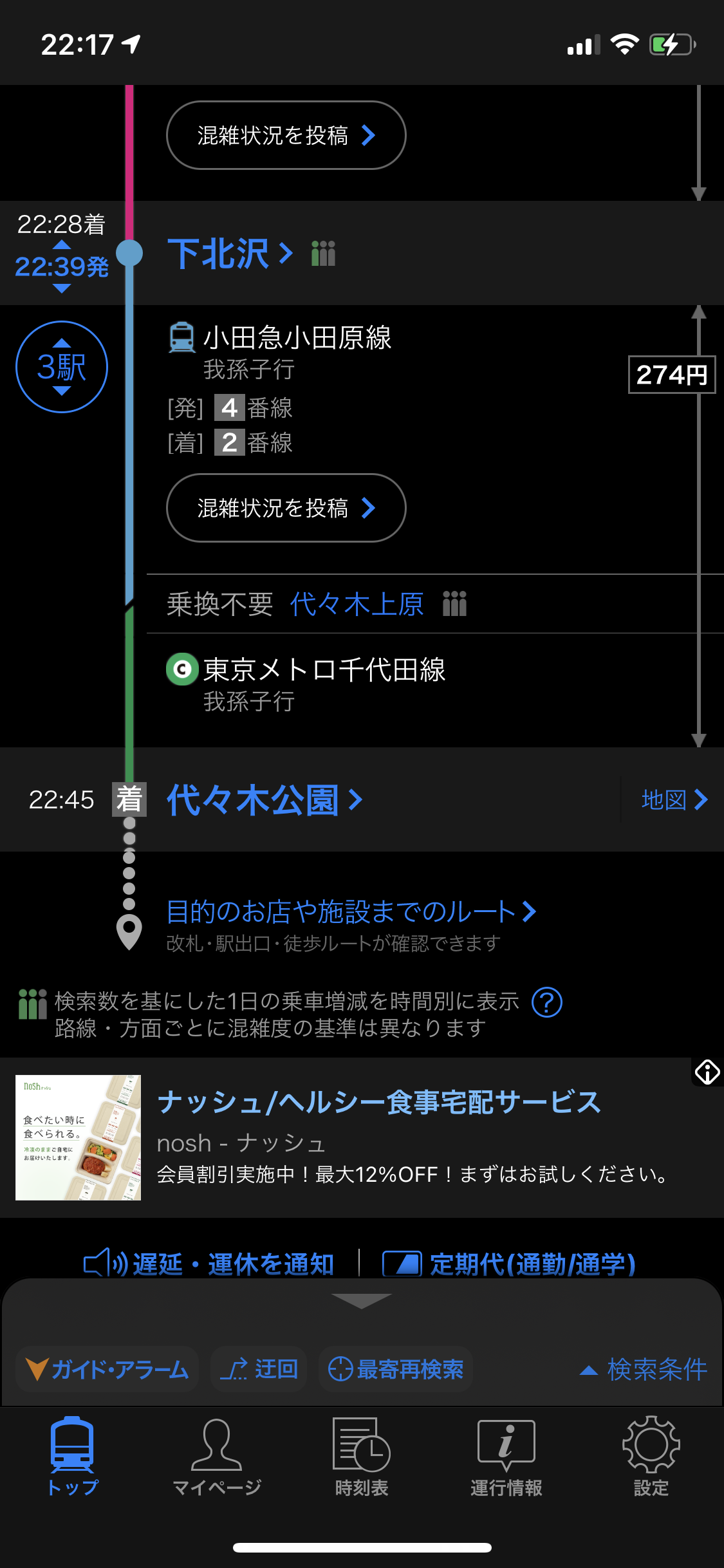Switch to earlier departure from 下北沢
This screenshot has width=724, height=1568.
click(x=62, y=245)
